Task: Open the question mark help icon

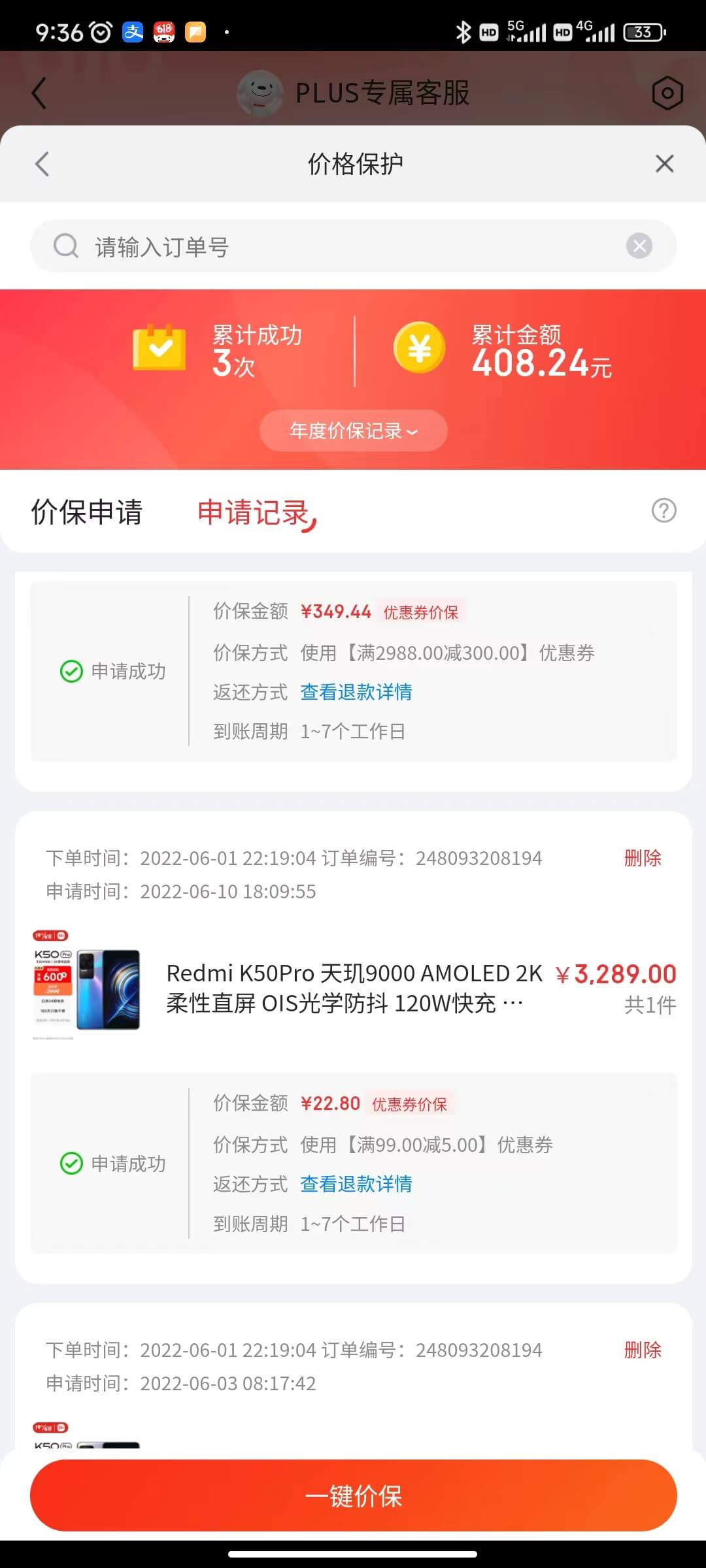Action: [x=664, y=510]
